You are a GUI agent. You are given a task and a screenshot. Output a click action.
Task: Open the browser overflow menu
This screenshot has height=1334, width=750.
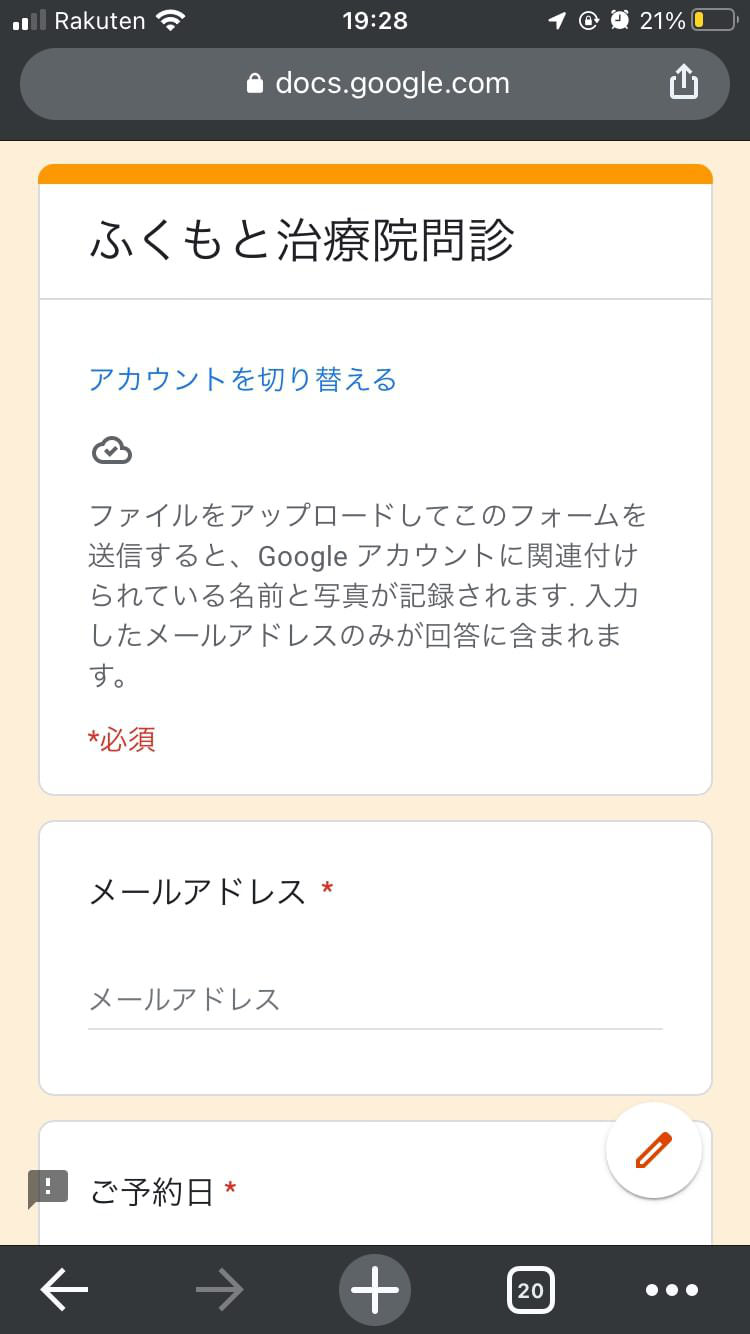click(x=672, y=1290)
